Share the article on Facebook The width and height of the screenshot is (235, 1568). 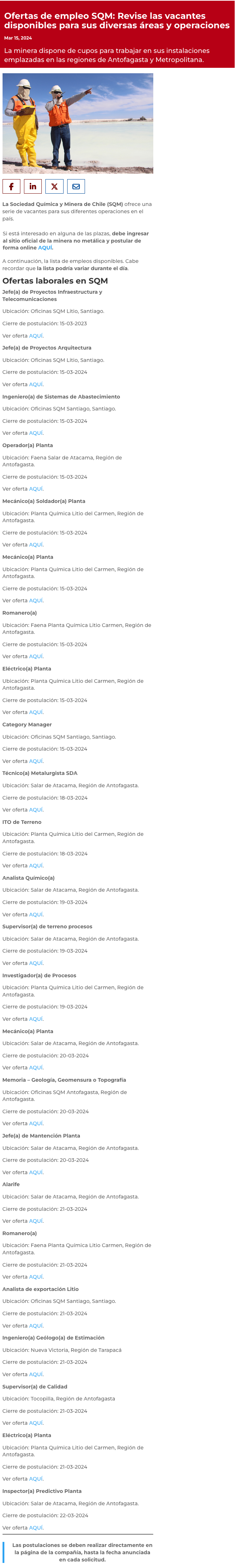(11, 186)
